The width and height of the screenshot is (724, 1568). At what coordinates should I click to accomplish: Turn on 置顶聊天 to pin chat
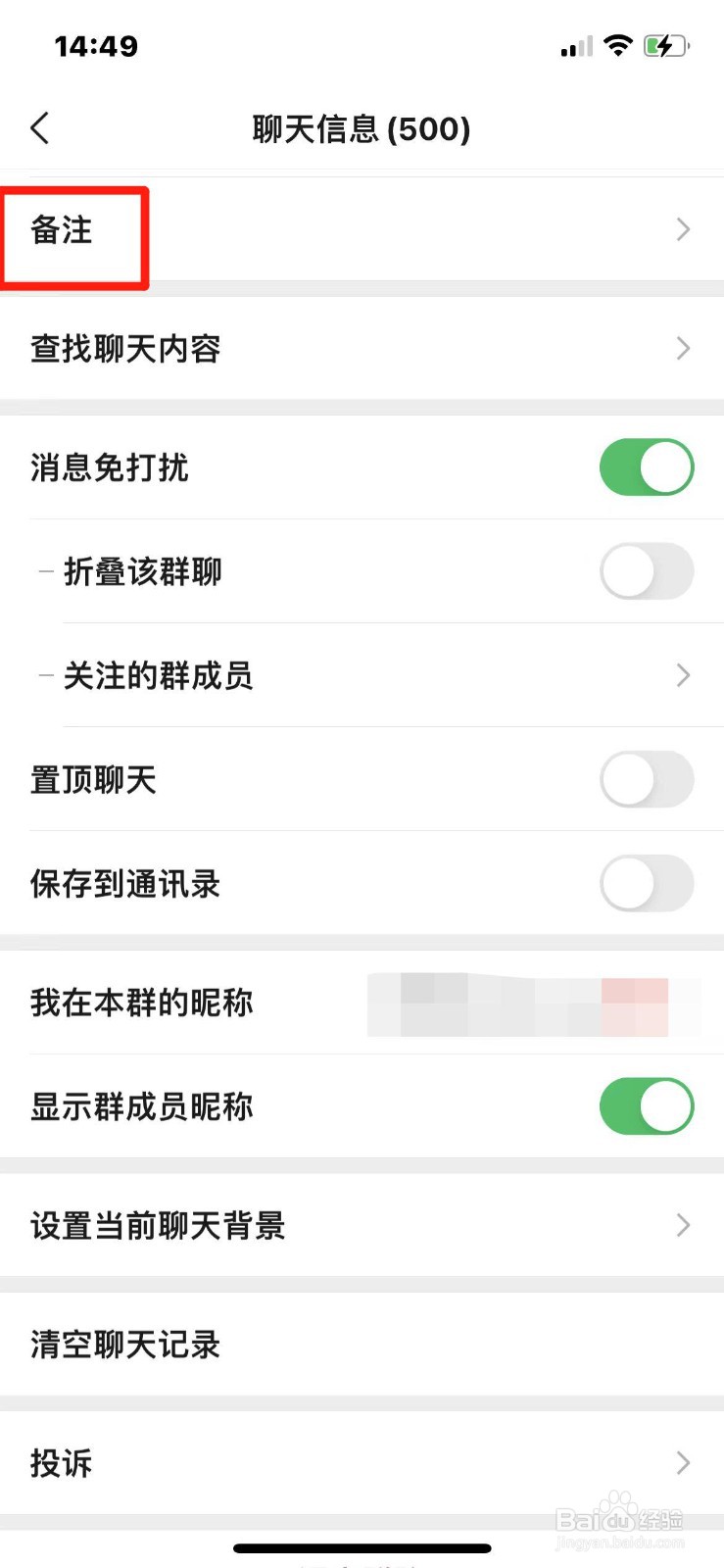646,779
